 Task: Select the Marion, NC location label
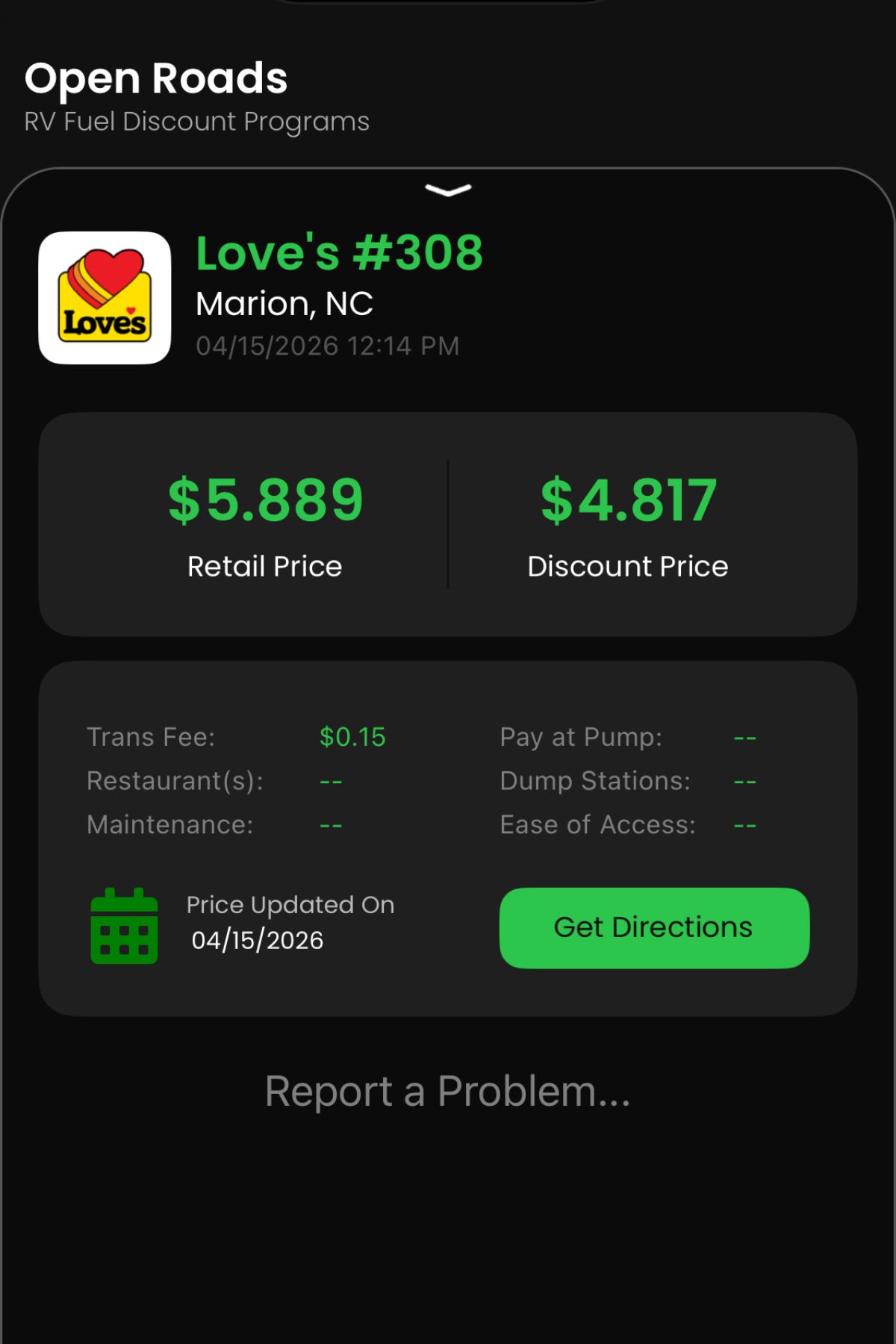pos(284,303)
